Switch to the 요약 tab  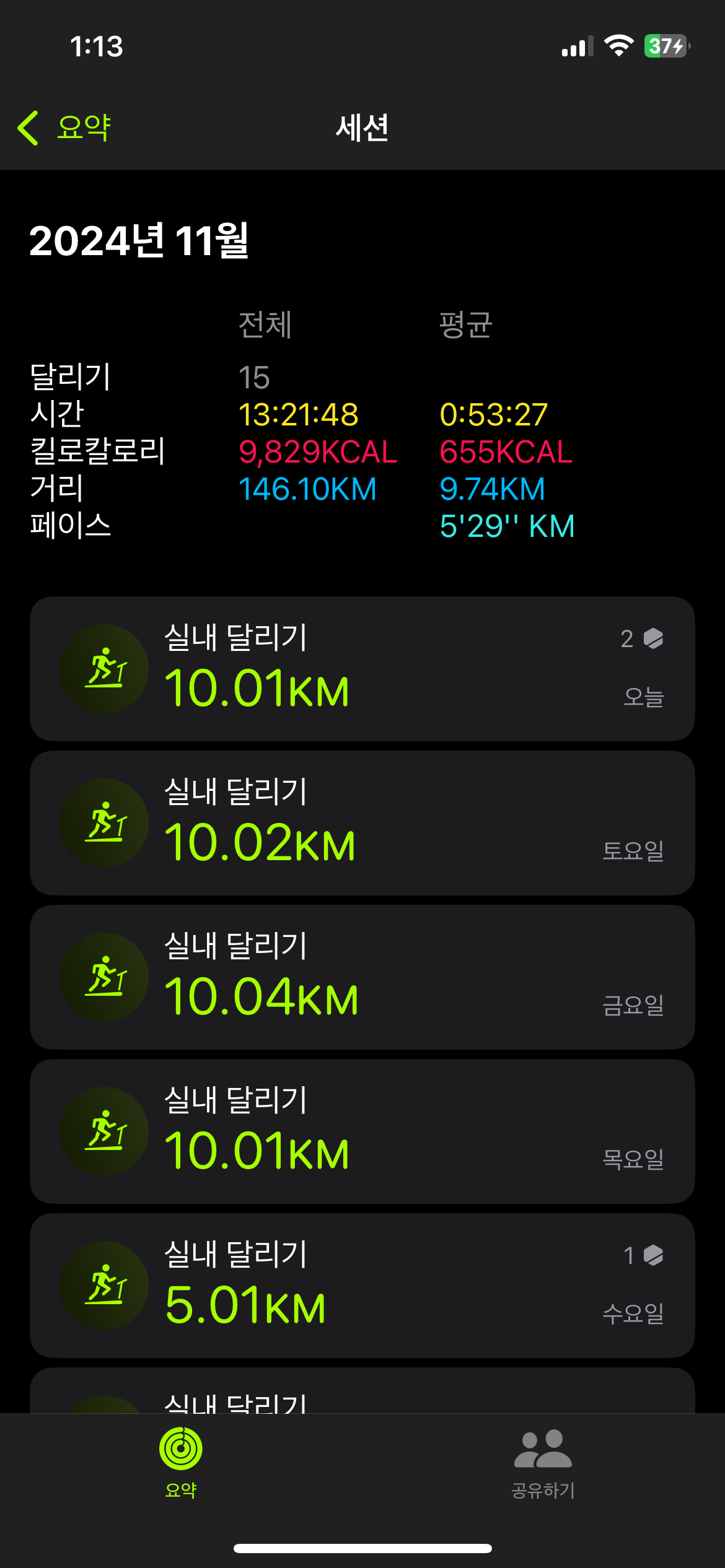(181, 1463)
